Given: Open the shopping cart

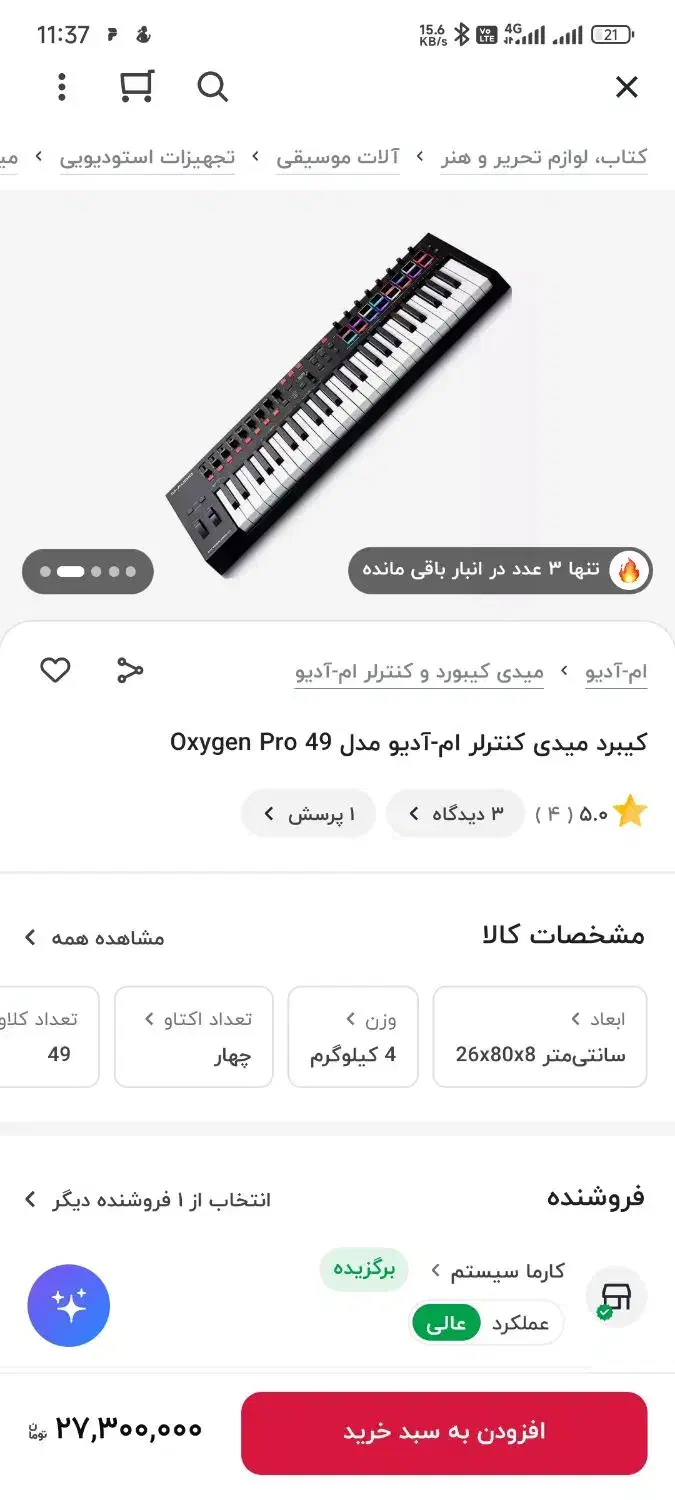Looking at the screenshot, I should [x=136, y=88].
